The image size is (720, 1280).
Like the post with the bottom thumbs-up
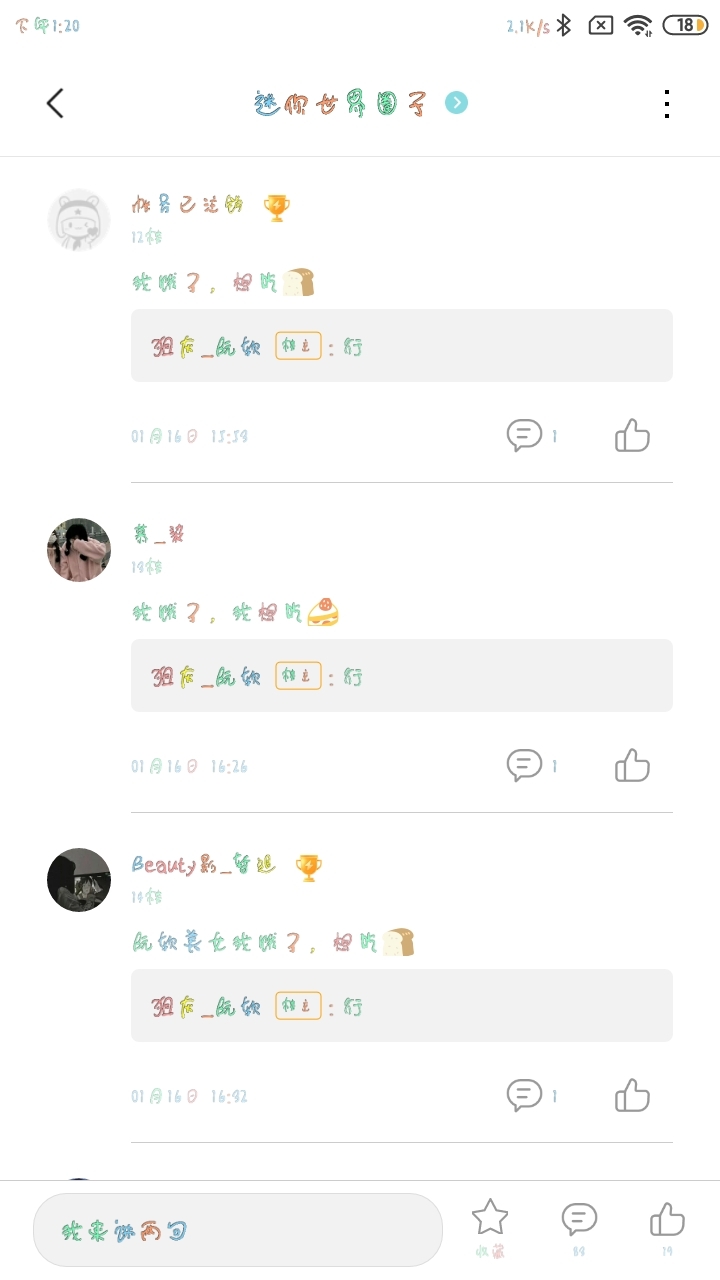[667, 1227]
